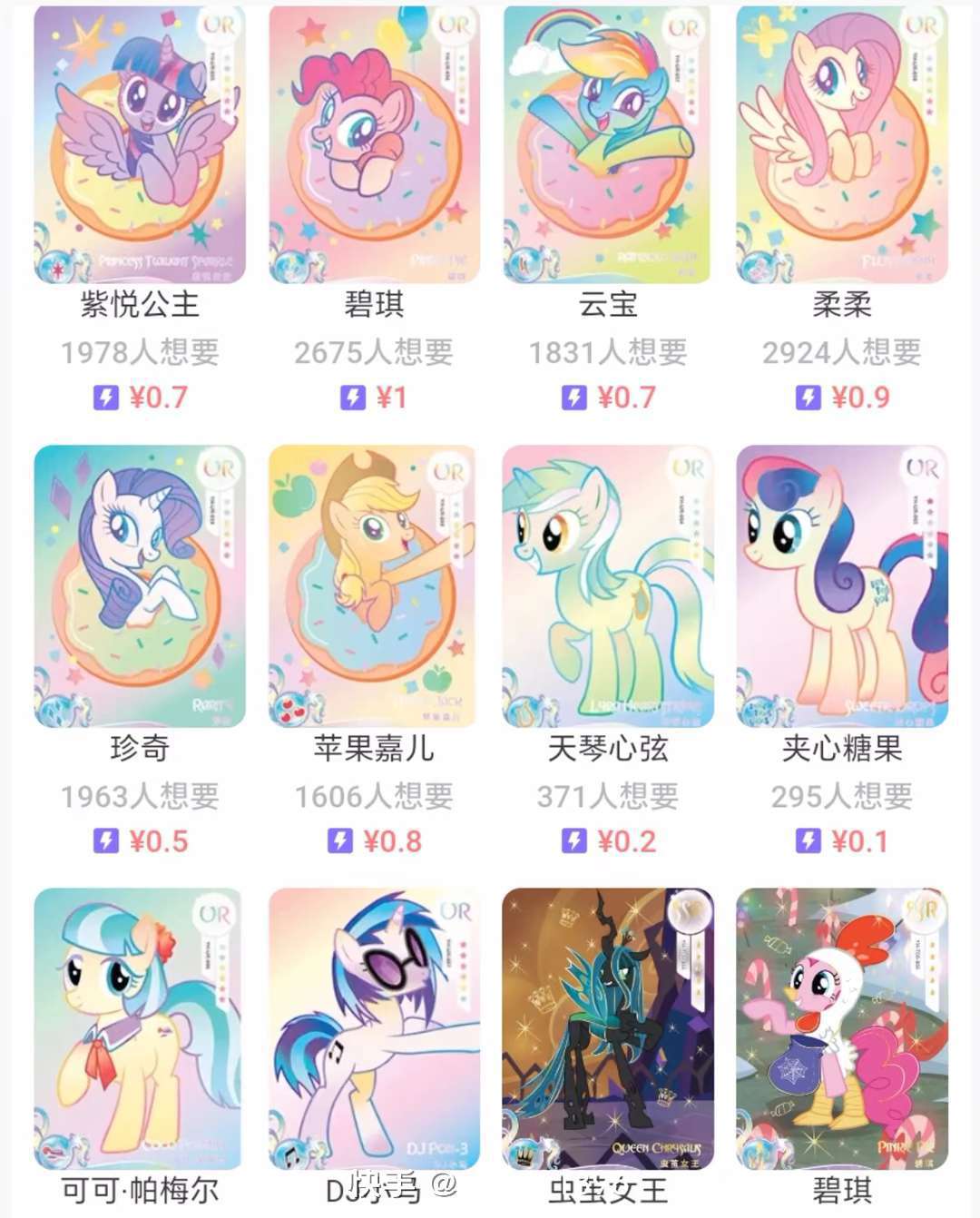Open the 苹果嘉儿 card listing
Screen dimensions: 980x1218
coord(374,586)
